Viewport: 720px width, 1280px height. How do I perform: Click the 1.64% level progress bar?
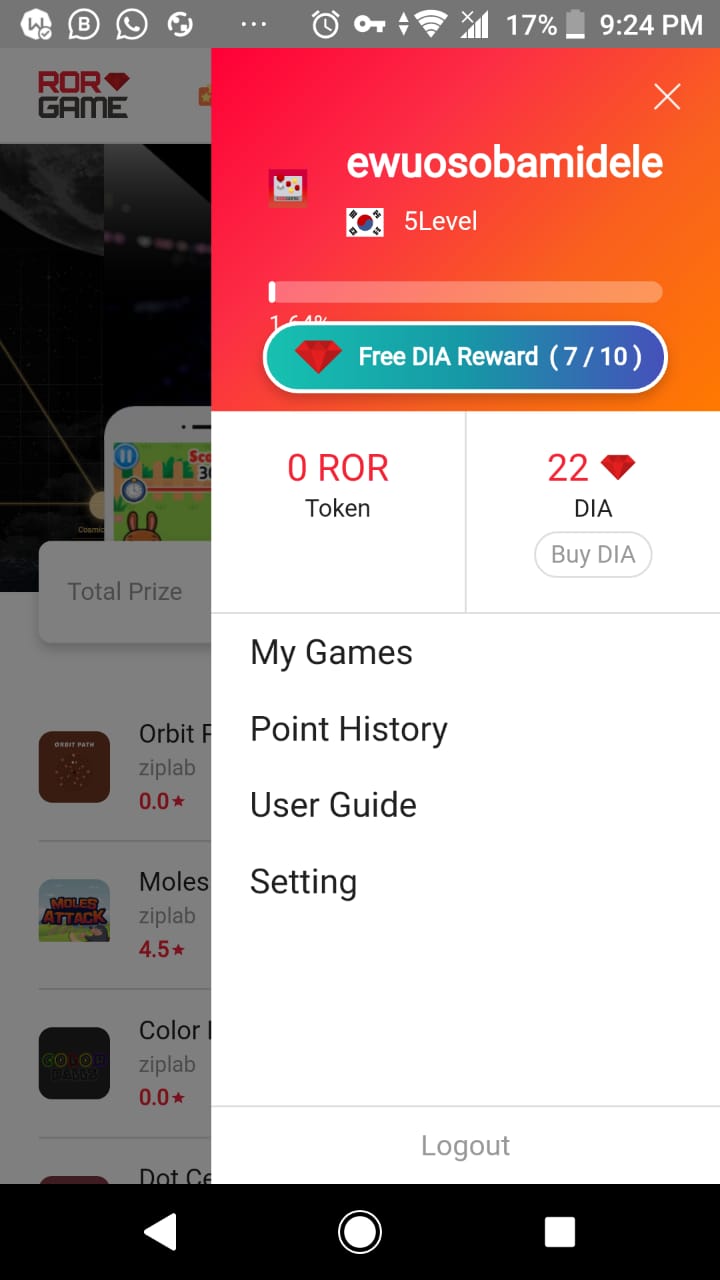click(465, 292)
